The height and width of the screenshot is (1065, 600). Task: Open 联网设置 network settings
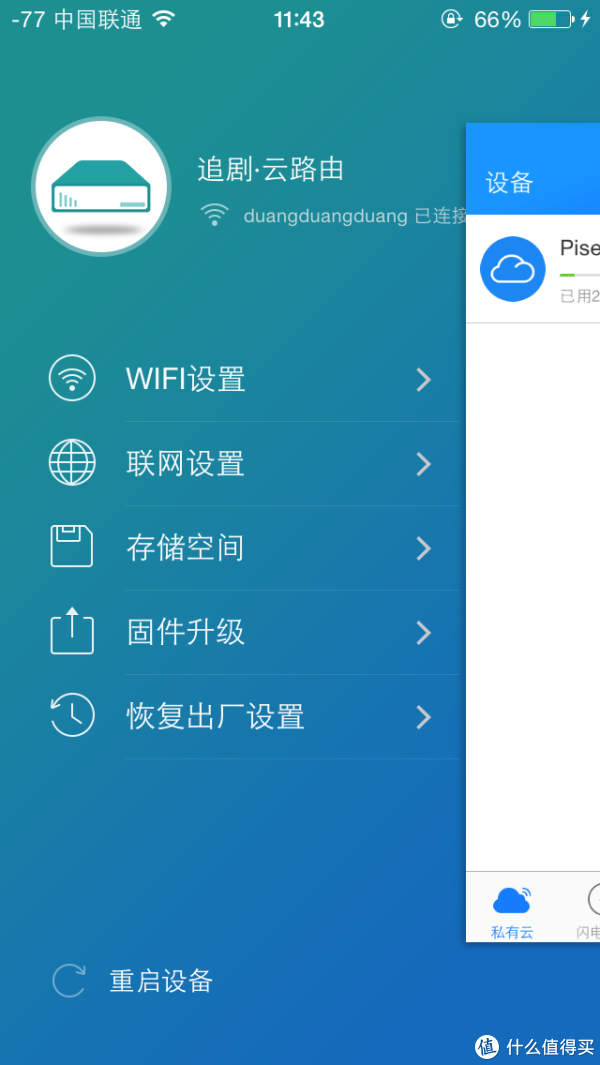coord(241,464)
